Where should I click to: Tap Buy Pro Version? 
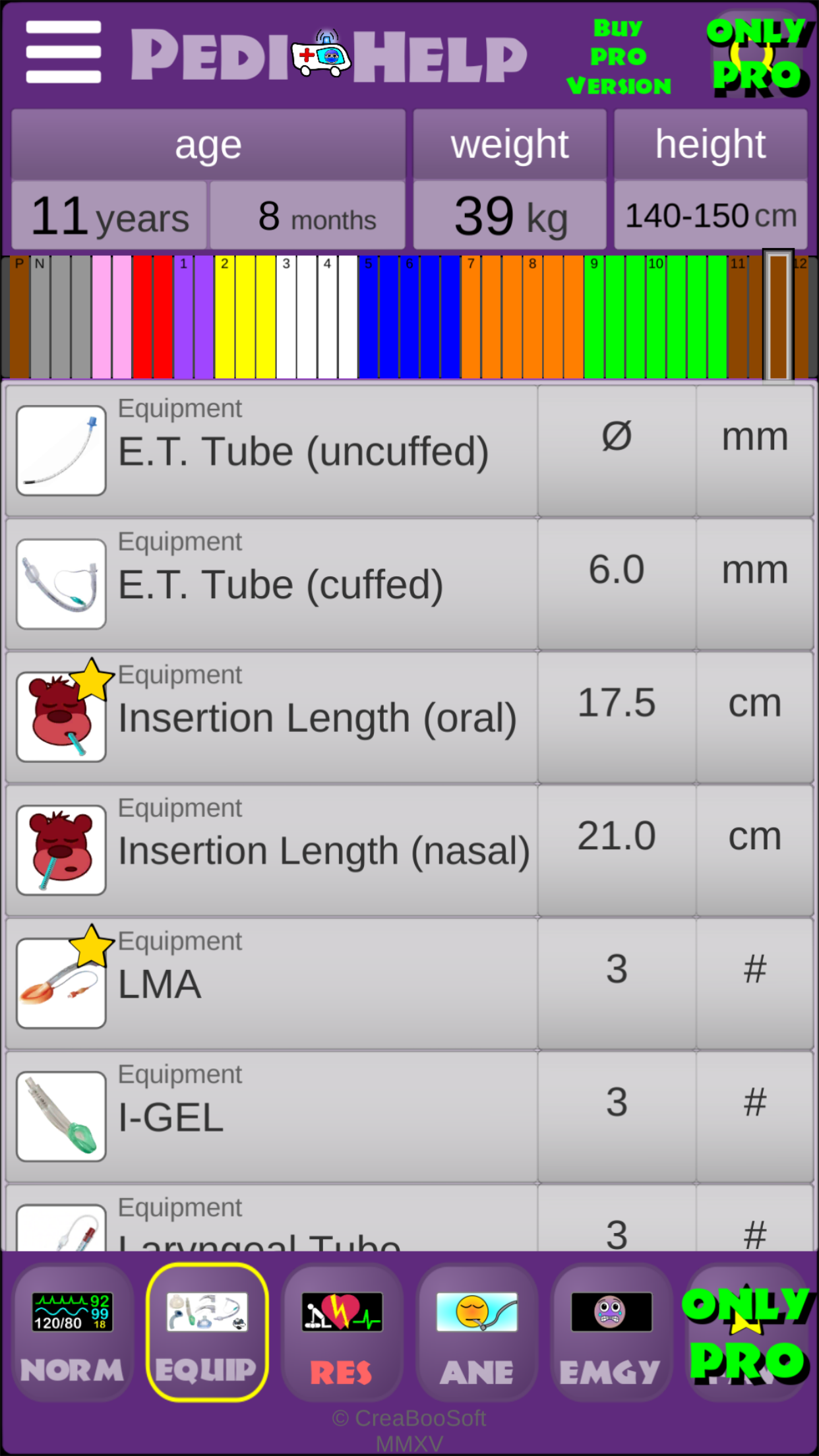click(x=619, y=57)
